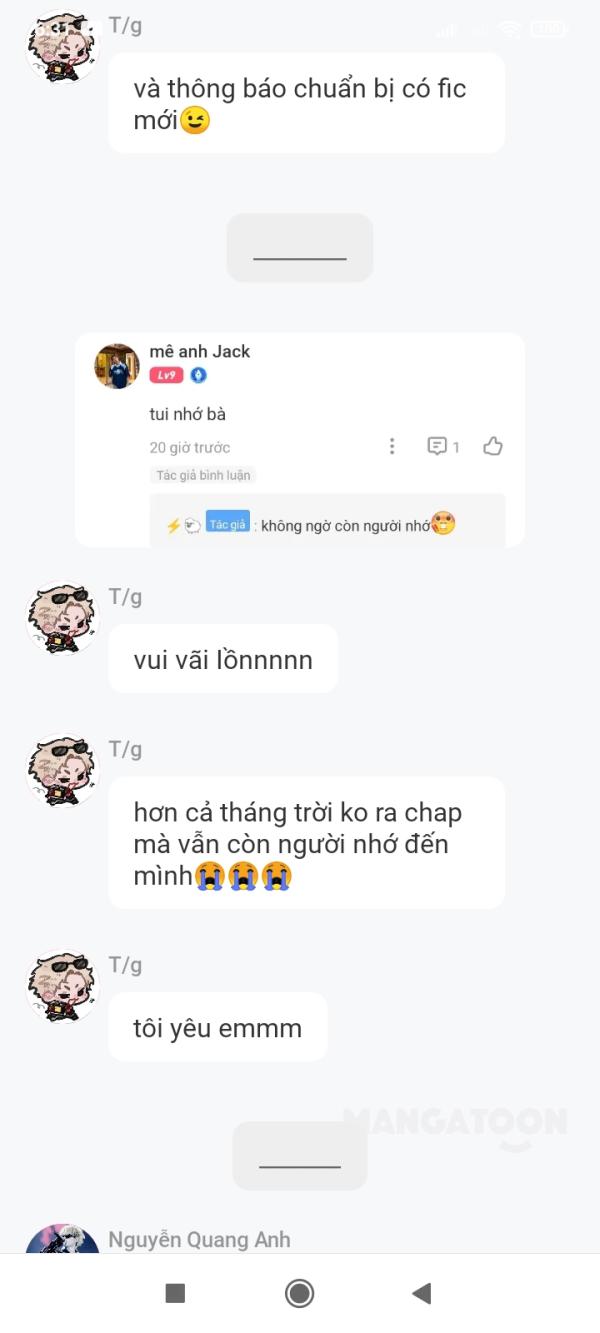
Task: Open the embedded comment screenshot image
Action: coord(300,440)
